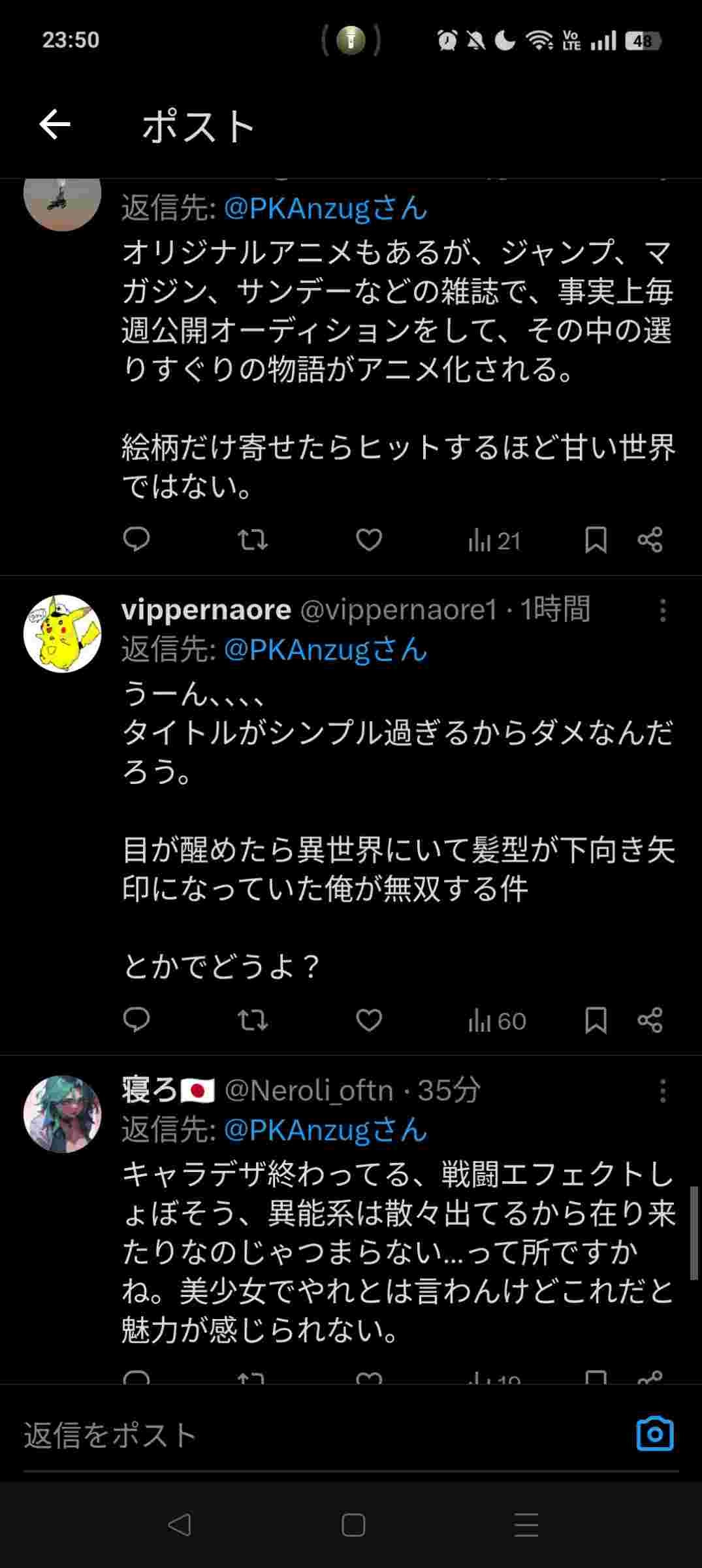
Task: Go back using the top arrow
Action: coord(55,125)
